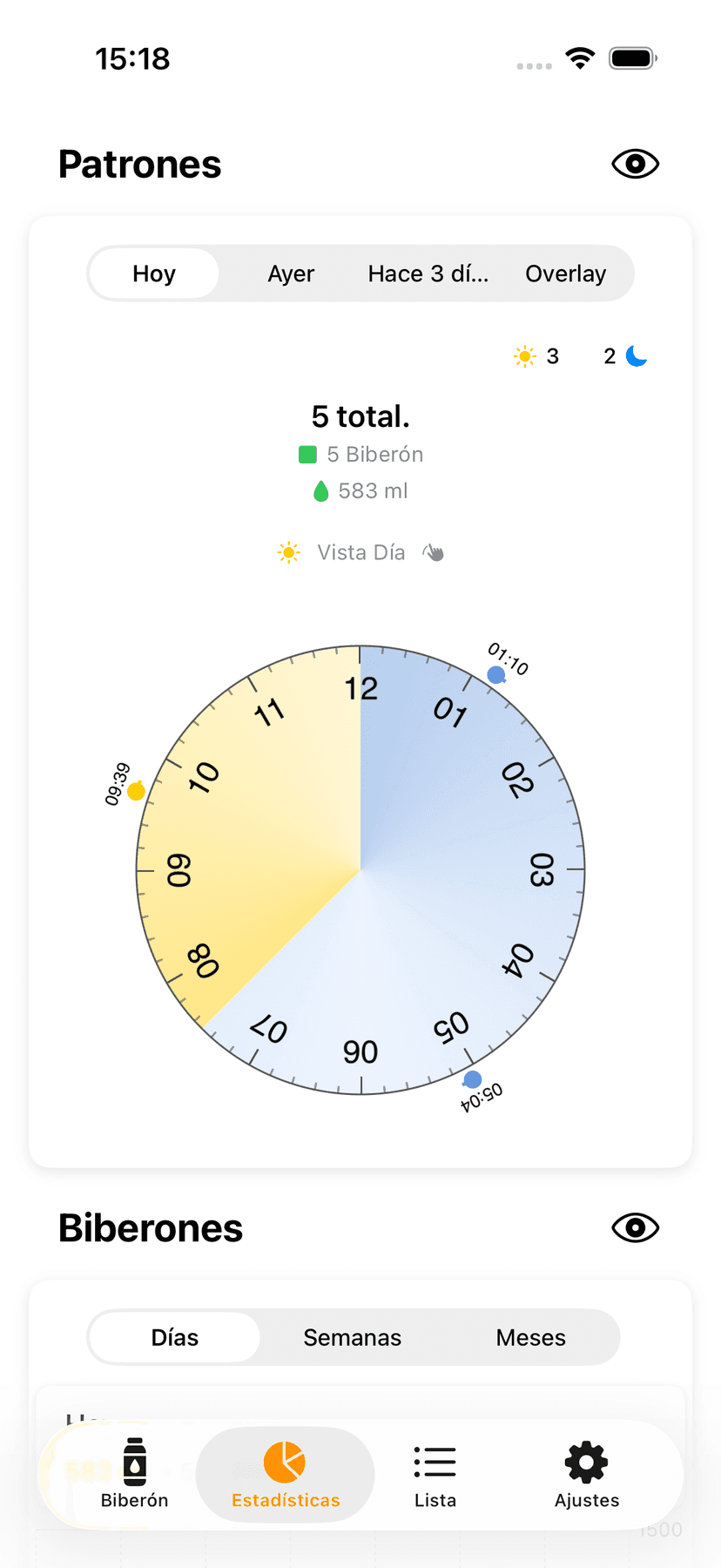Show patterns from Hace 3 días
Image resolution: width=721 pixels, height=1568 pixels.
[x=428, y=274]
